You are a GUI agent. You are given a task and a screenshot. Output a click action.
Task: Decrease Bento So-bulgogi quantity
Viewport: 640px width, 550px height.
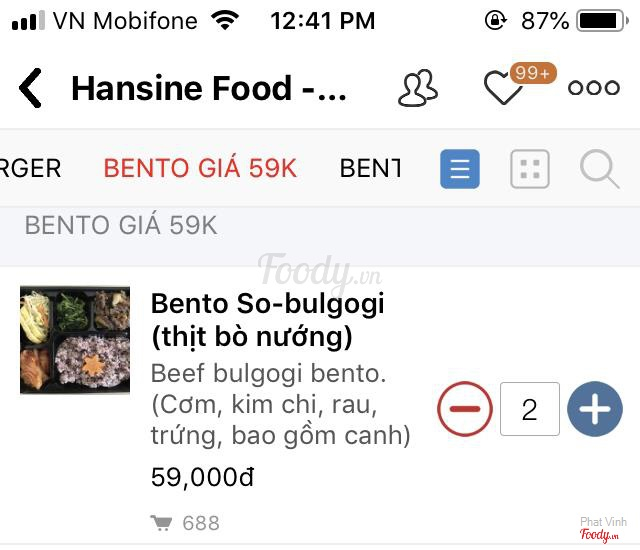(465, 410)
